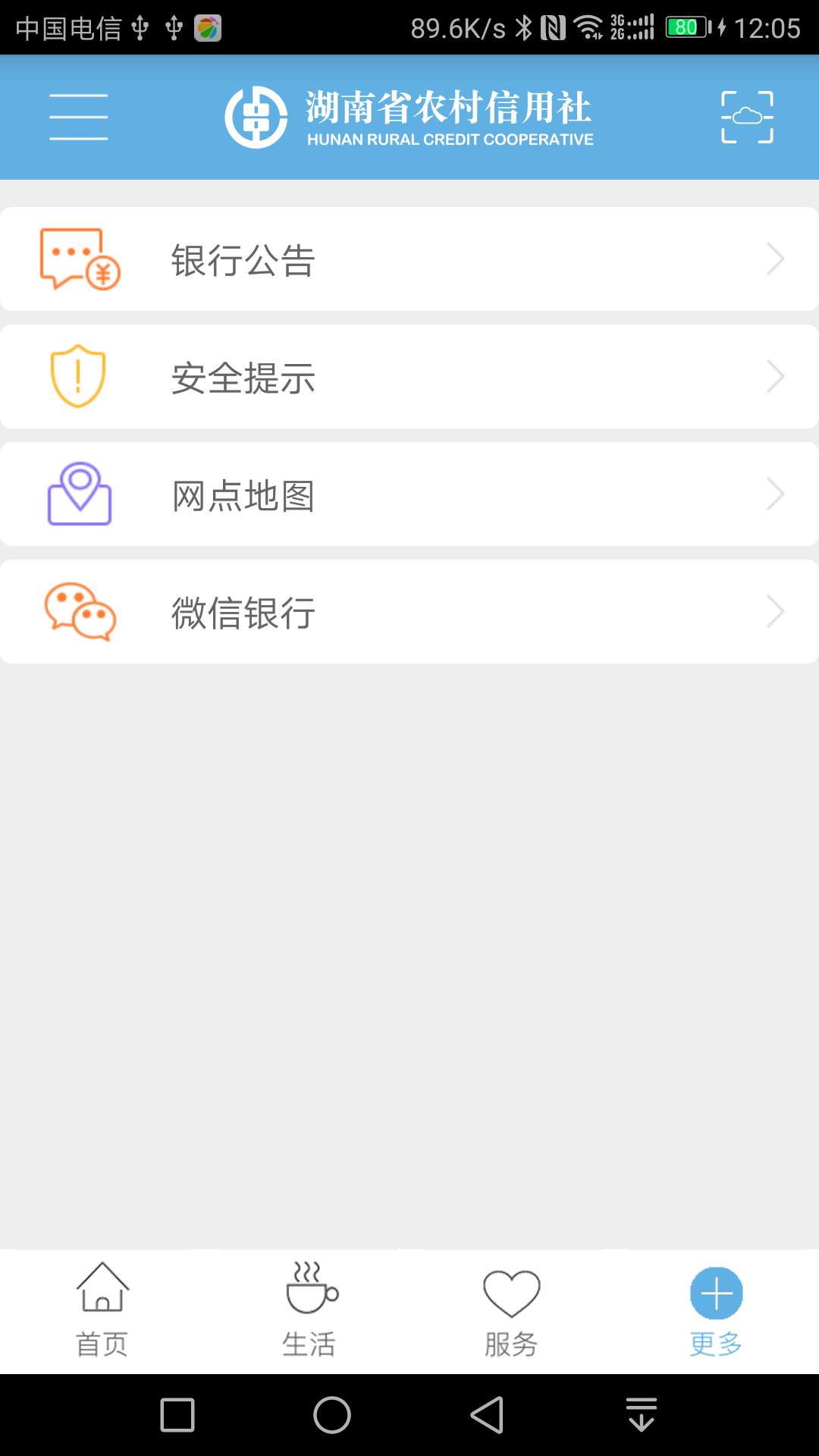Select the 更多 more tab
The image size is (819, 1456).
pyautogui.click(x=716, y=1310)
